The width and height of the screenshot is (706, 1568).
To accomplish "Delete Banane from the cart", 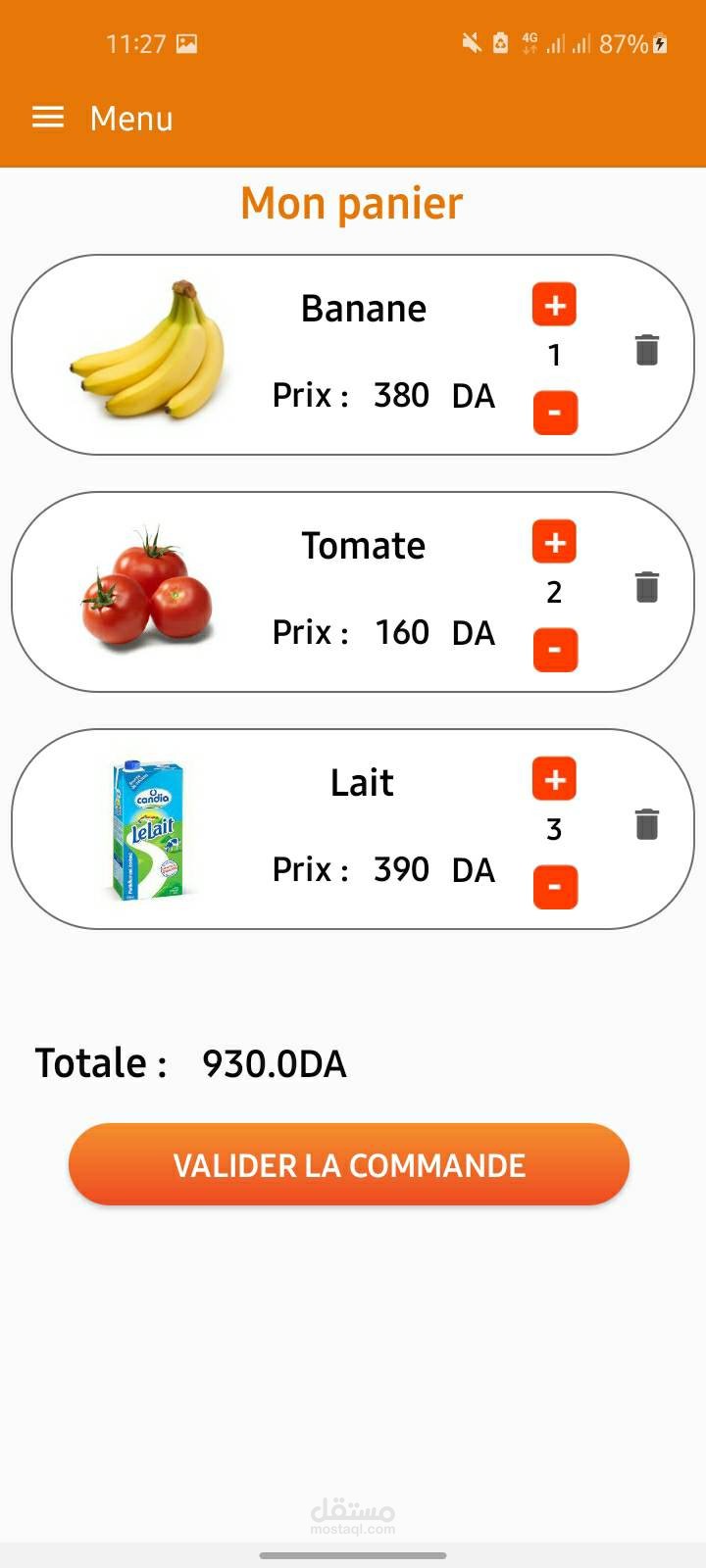I will (x=647, y=350).
